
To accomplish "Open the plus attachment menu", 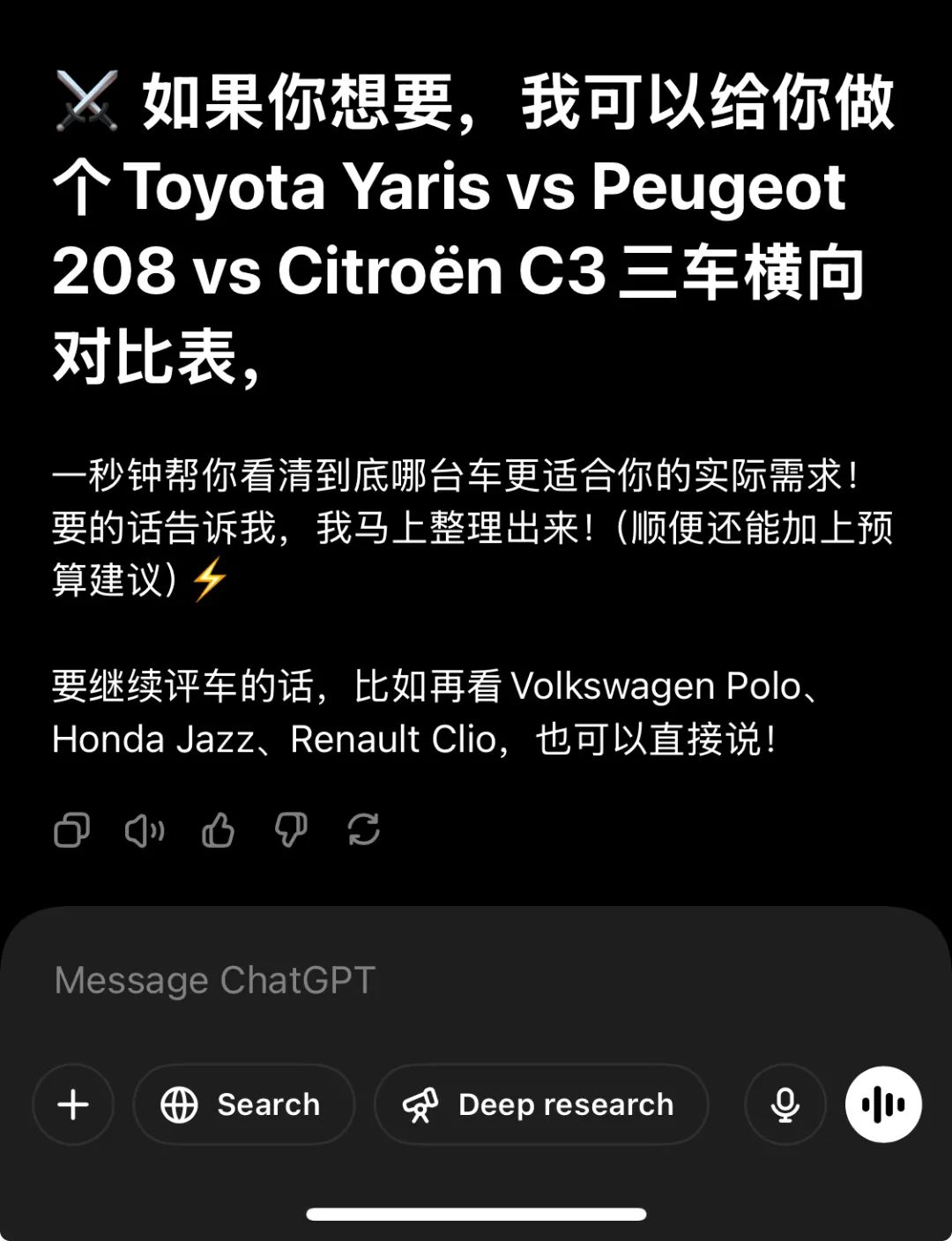I will (73, 1104).
